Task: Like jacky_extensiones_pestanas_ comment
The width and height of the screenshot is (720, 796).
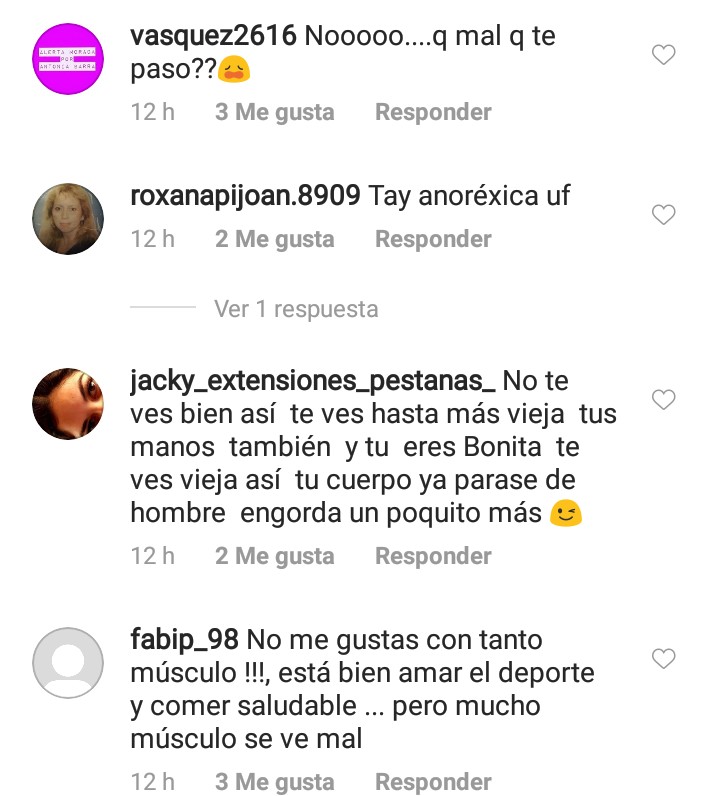Action: click(664, 400)
